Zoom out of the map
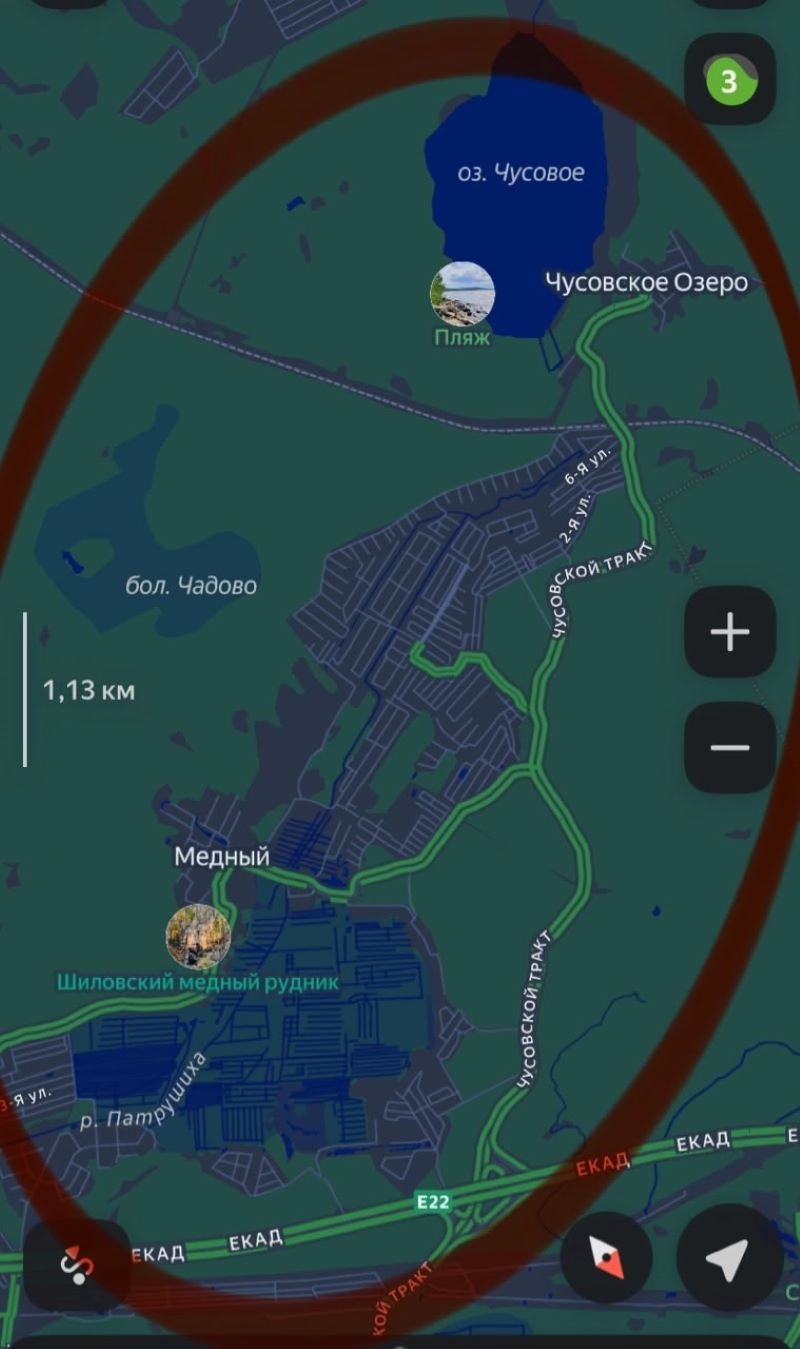The image size is (800, 1349). (730, 747)
